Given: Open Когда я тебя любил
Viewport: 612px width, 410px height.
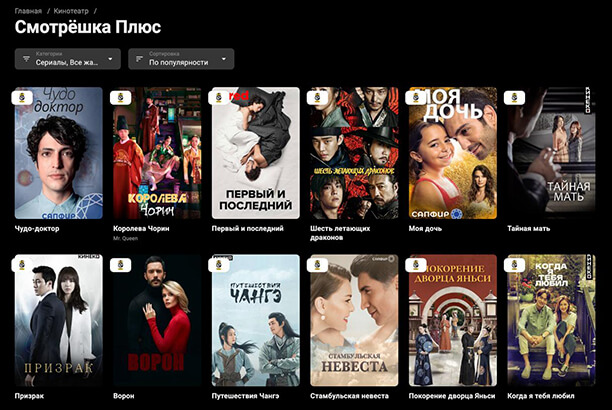Looking at the screenshot, I should [551, 320].
